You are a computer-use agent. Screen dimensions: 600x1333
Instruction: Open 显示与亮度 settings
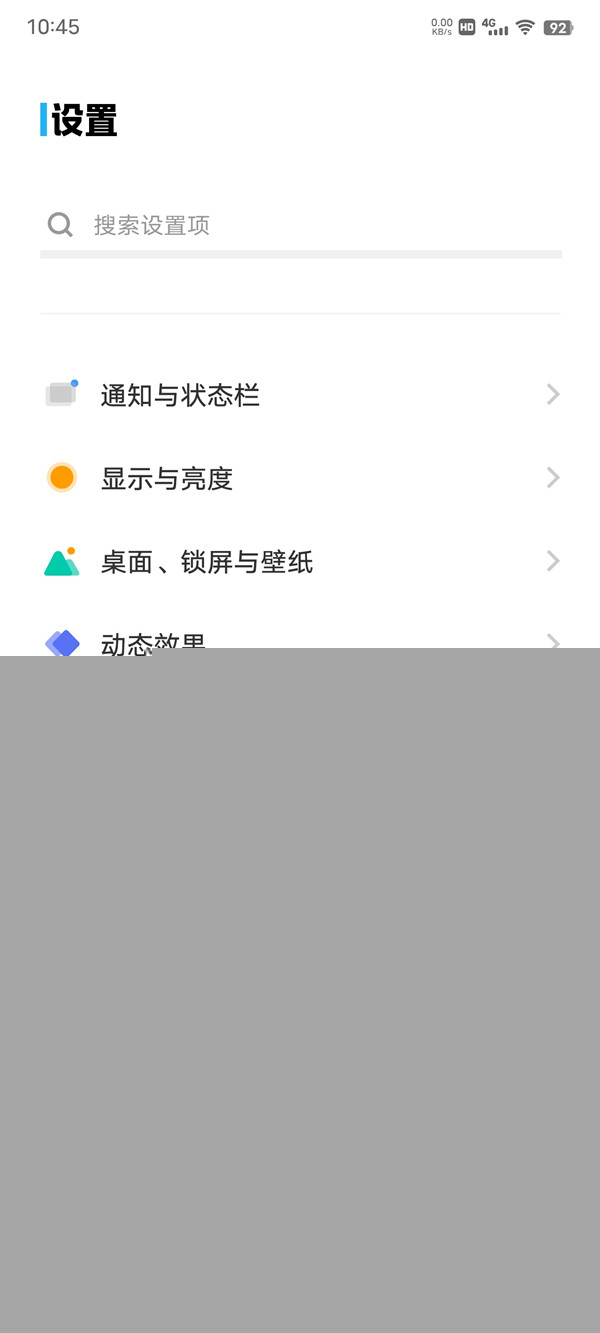point(300,478)
